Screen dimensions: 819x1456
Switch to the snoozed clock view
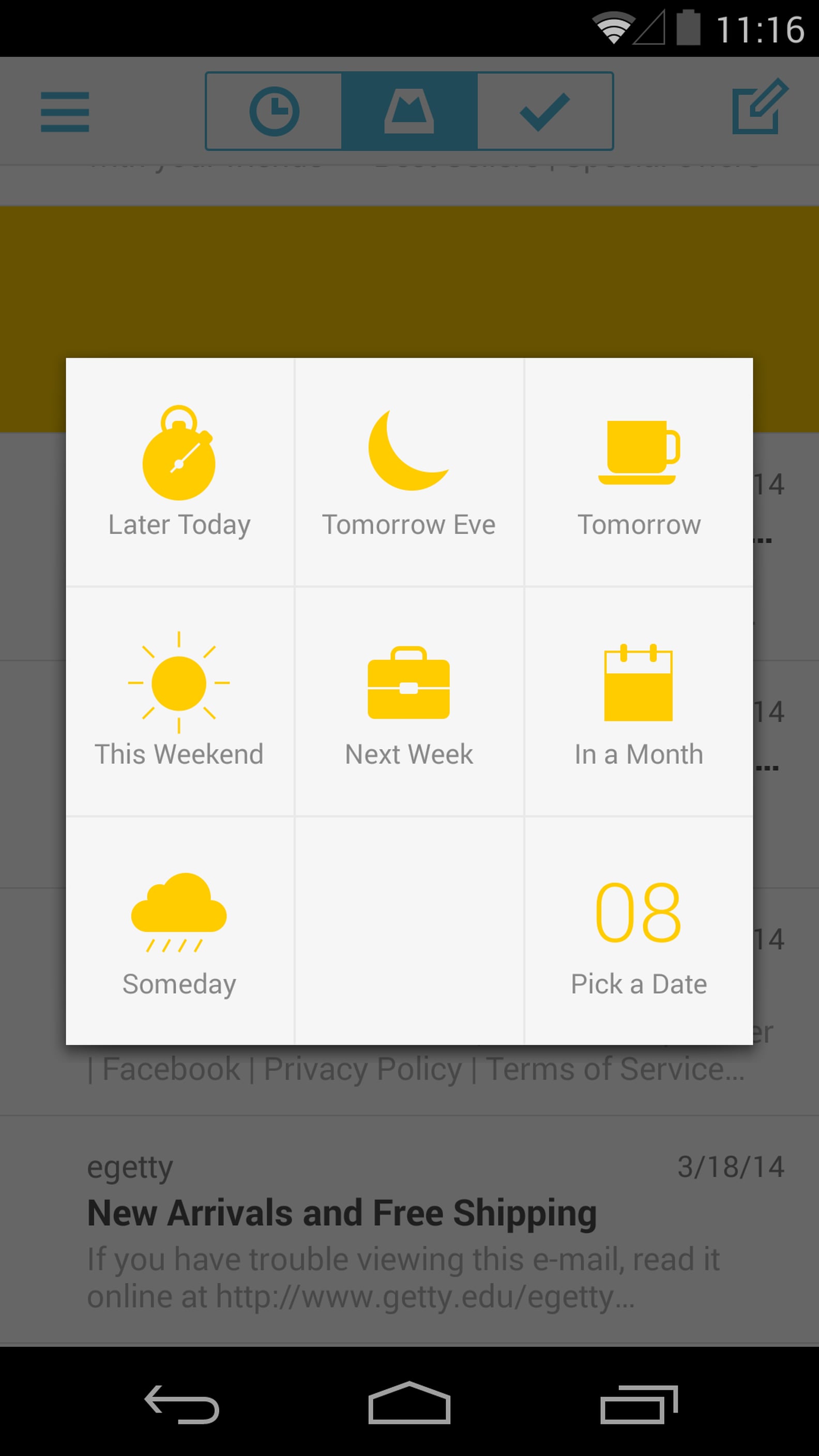point(274,111)
